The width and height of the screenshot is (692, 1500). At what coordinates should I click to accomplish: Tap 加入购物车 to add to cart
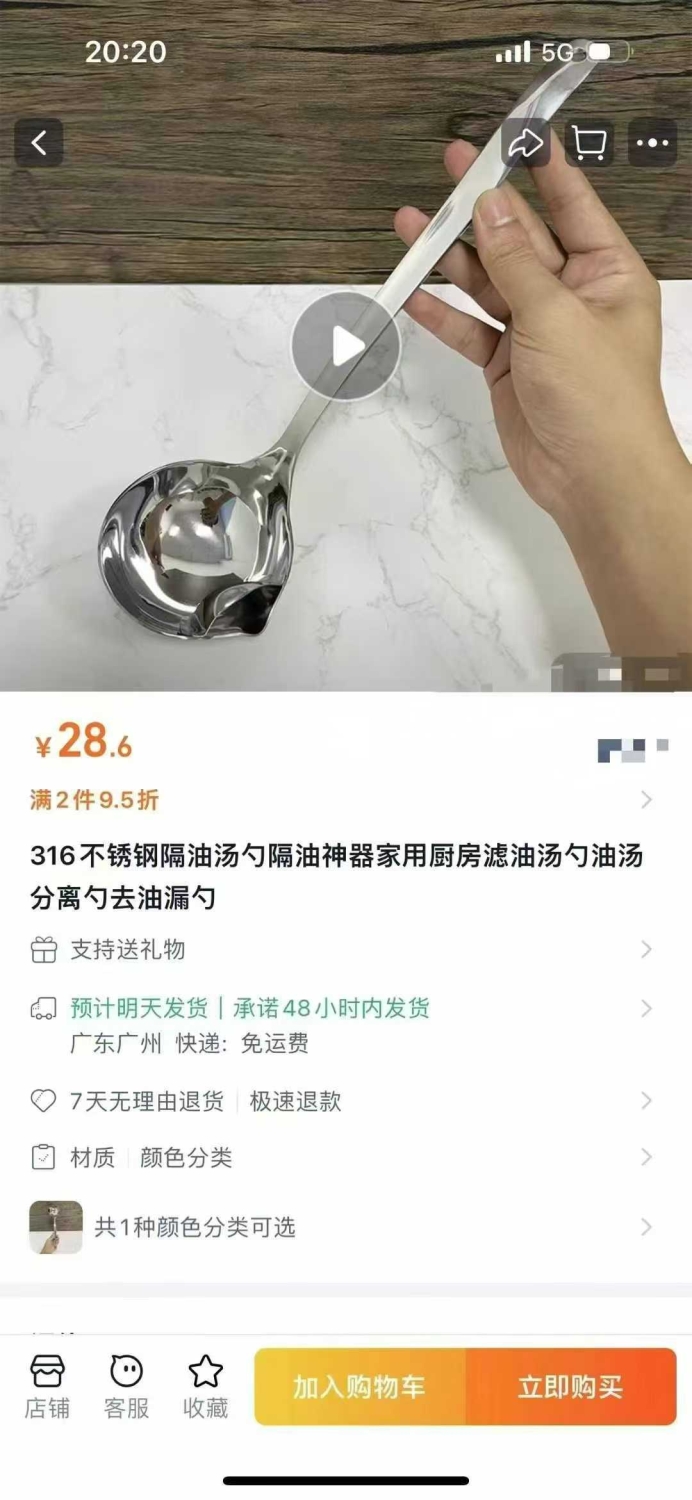pyautogui.click(x=360, y=1387)
